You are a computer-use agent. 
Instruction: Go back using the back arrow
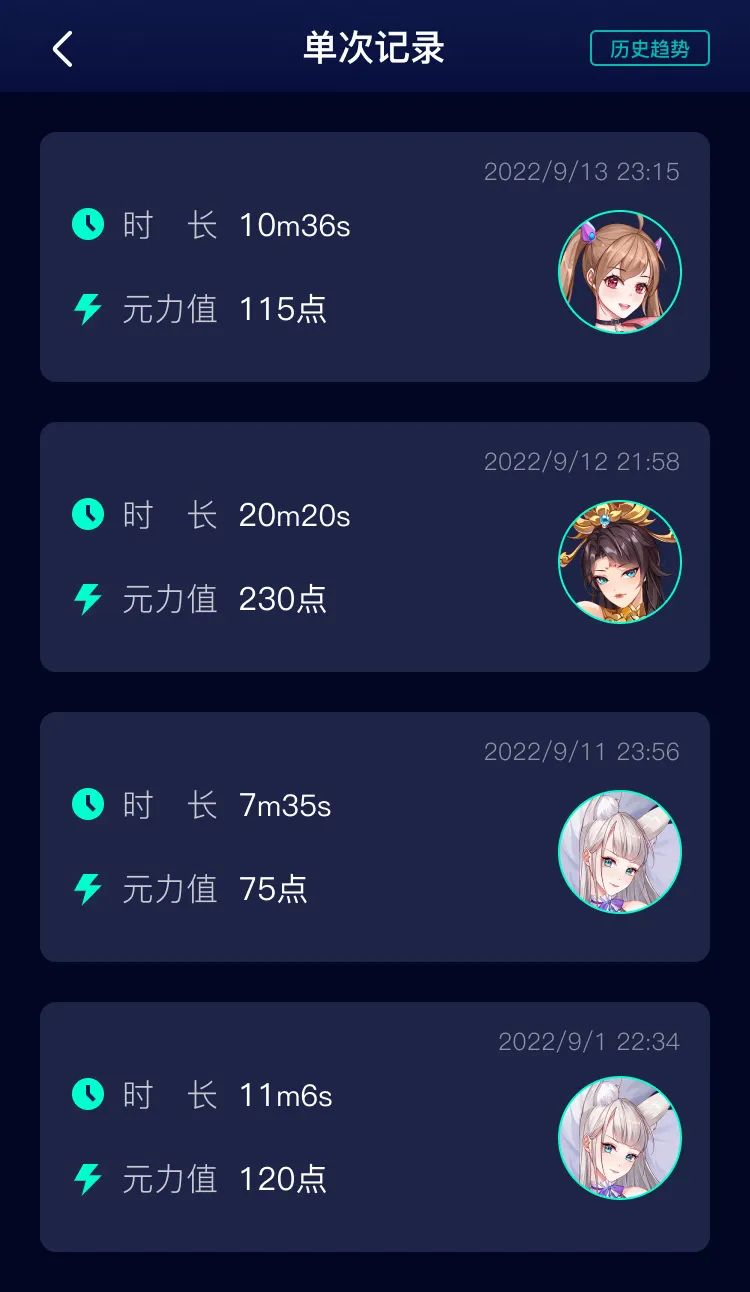tap(62, 46)
